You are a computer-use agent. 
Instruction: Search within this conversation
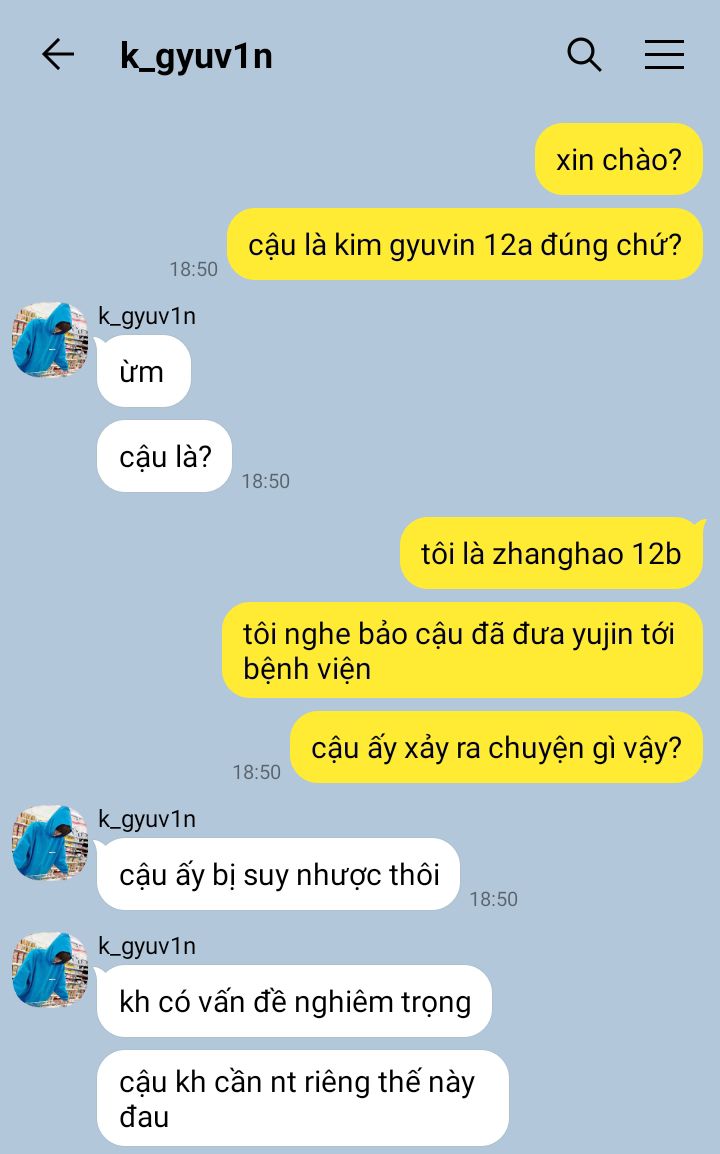point(584,55)
